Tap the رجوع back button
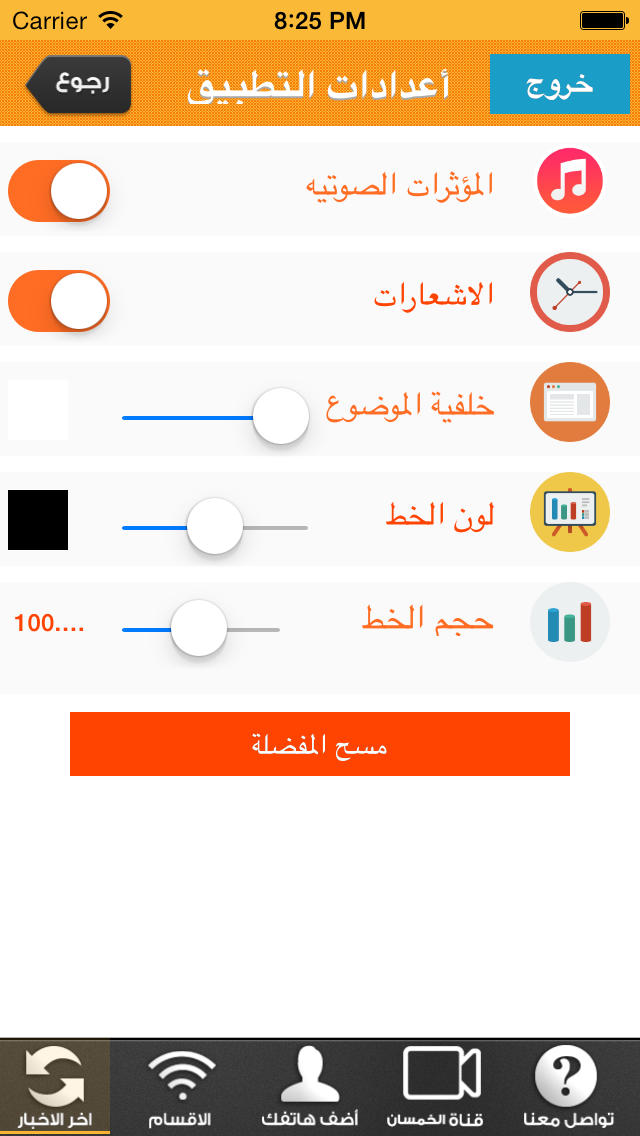 click(x=79, y=84)
